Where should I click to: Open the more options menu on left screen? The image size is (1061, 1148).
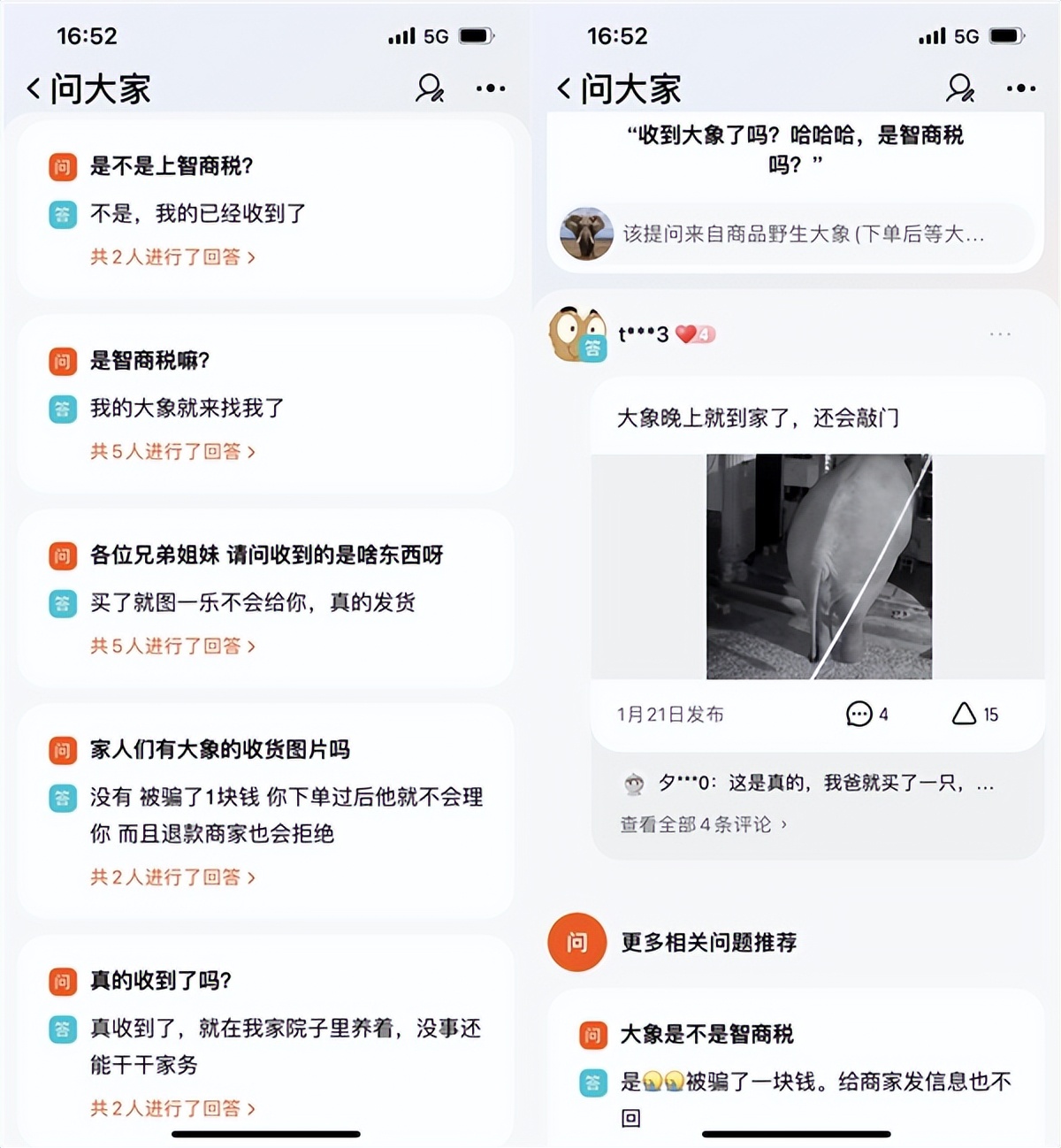pos(490,88)
